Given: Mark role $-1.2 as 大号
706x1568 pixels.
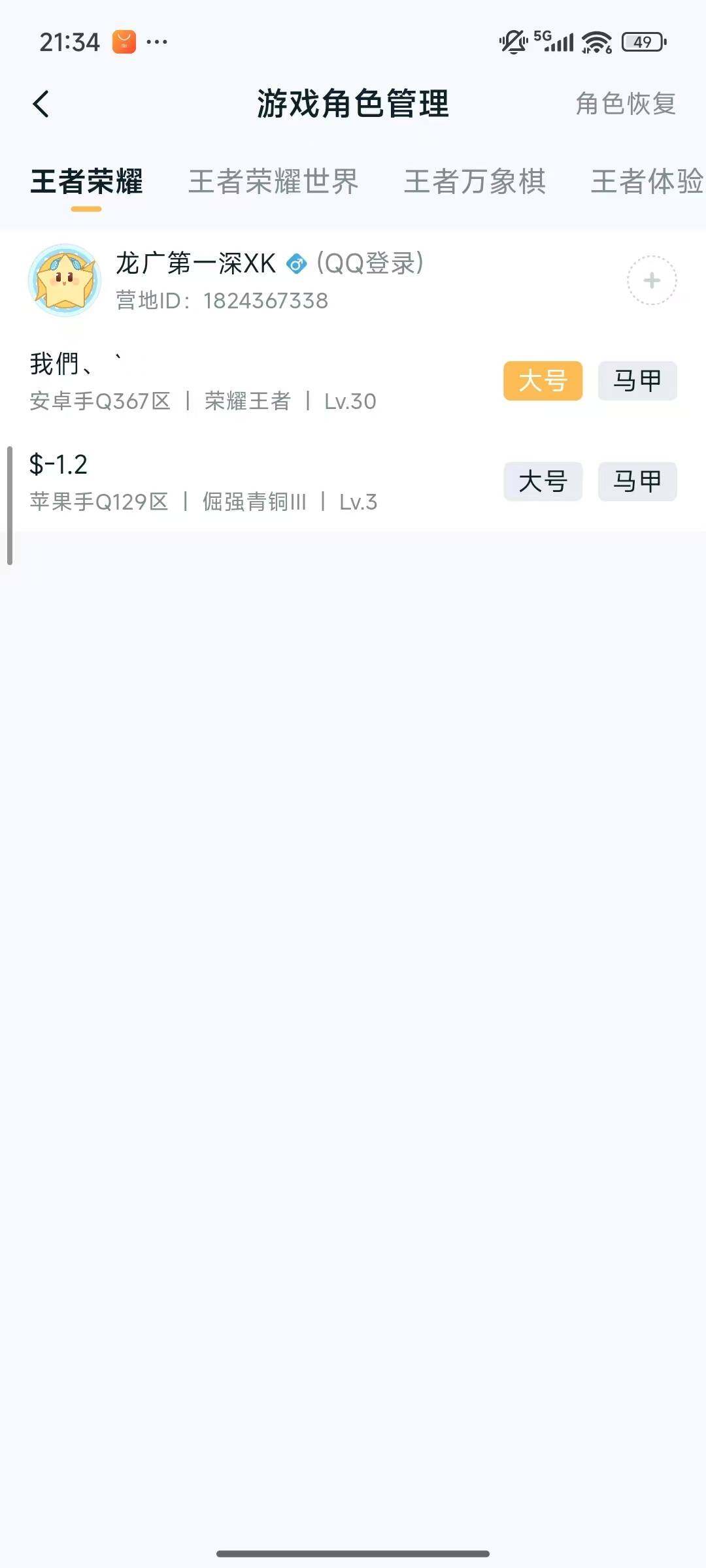Looking at the screenshot, I should click(543, 482).
